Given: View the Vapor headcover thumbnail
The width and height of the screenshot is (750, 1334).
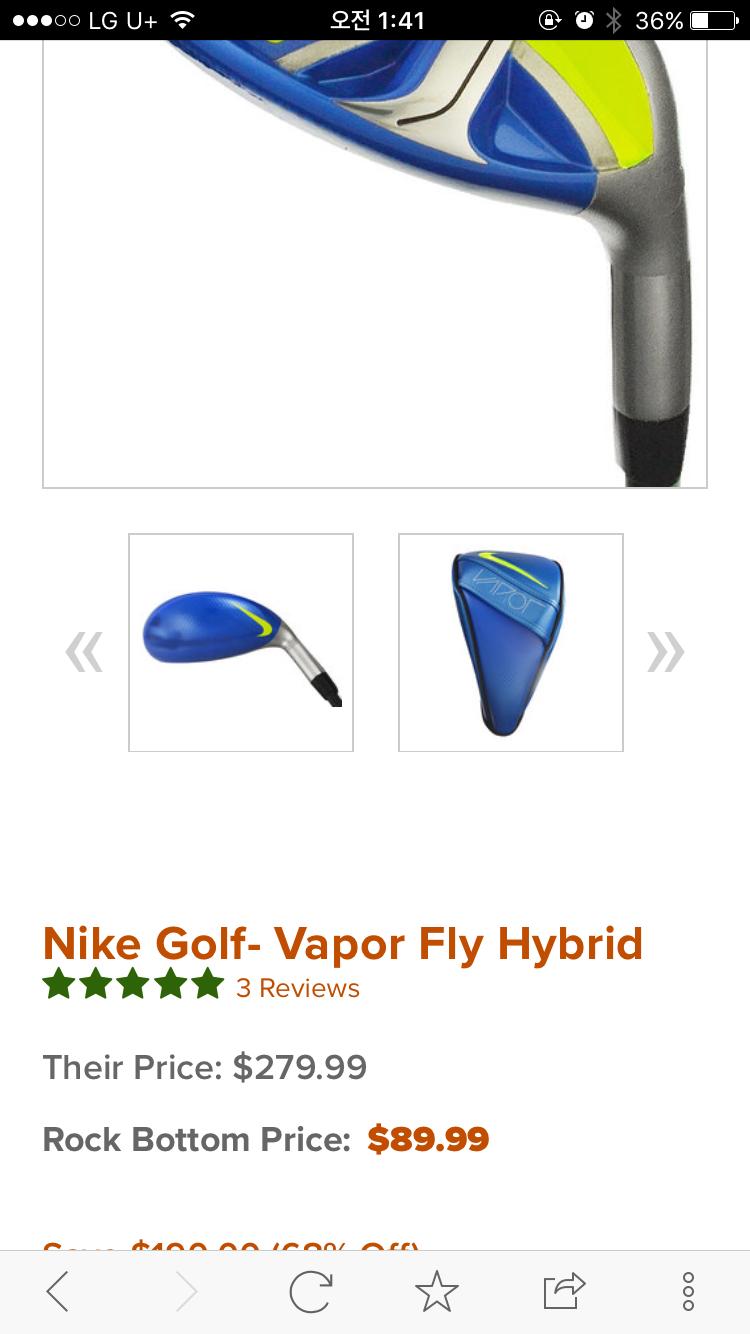Looking at the screenshot, I should (x=511, y=642).
